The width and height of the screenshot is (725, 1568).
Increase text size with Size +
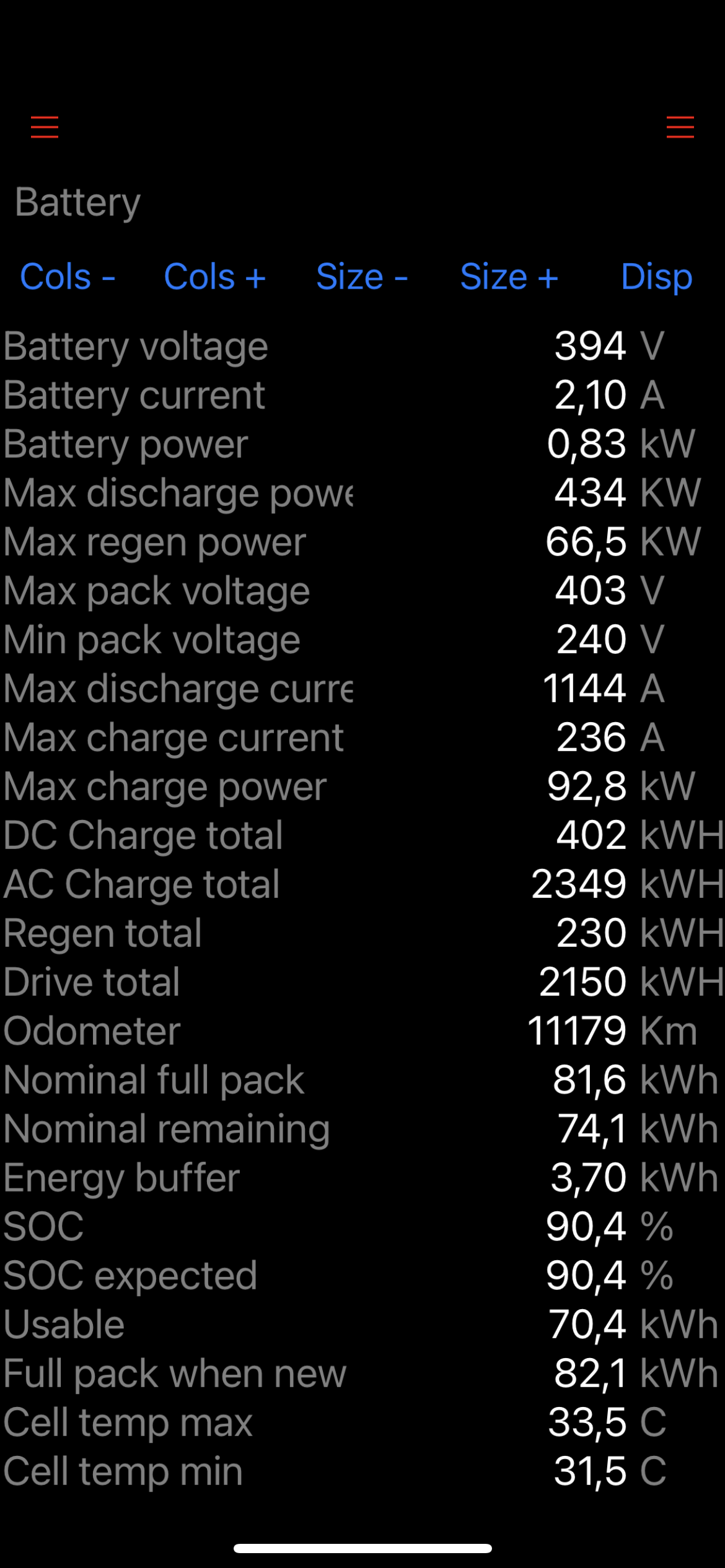[509, 277]
